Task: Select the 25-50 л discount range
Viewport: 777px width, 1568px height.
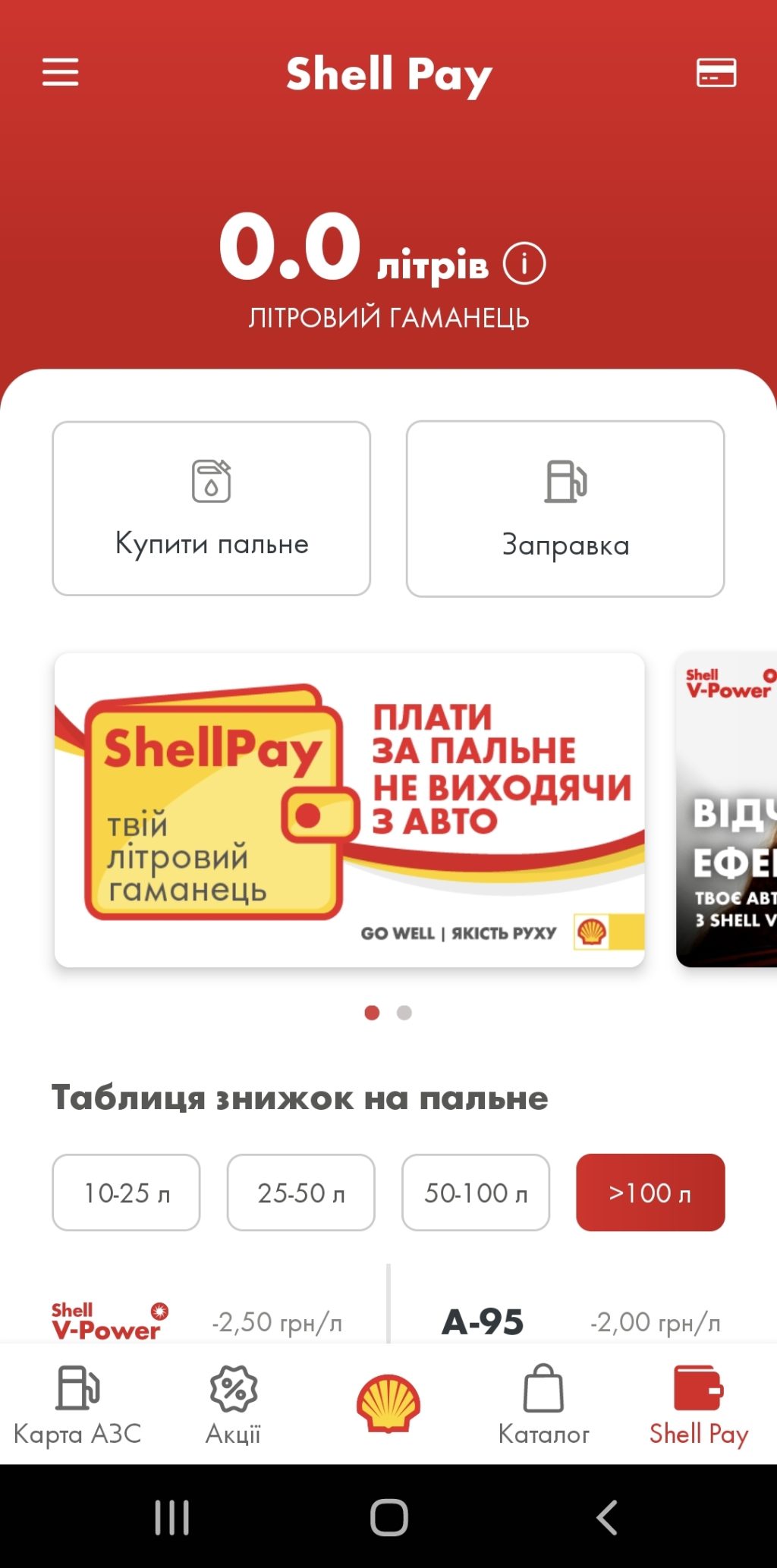Action: 300,1192
